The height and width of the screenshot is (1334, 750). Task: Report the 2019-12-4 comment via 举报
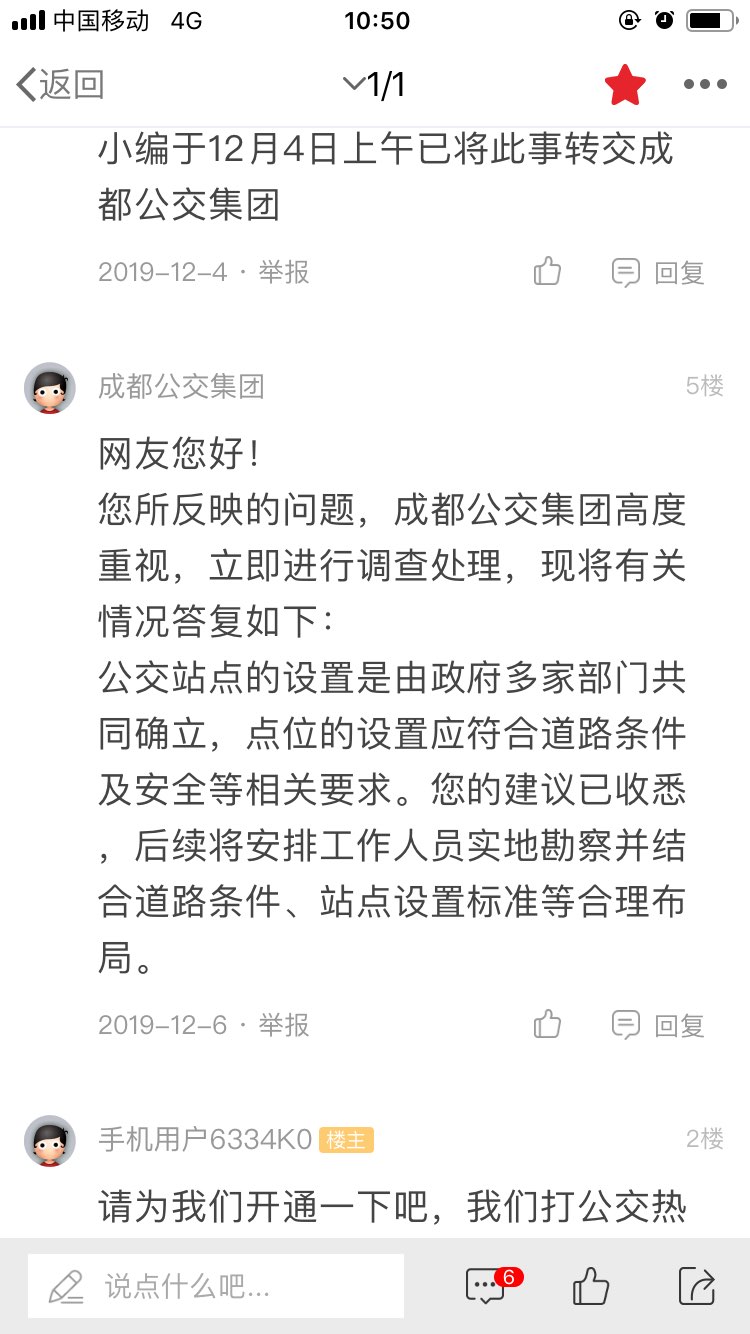[x=284, y=272]
